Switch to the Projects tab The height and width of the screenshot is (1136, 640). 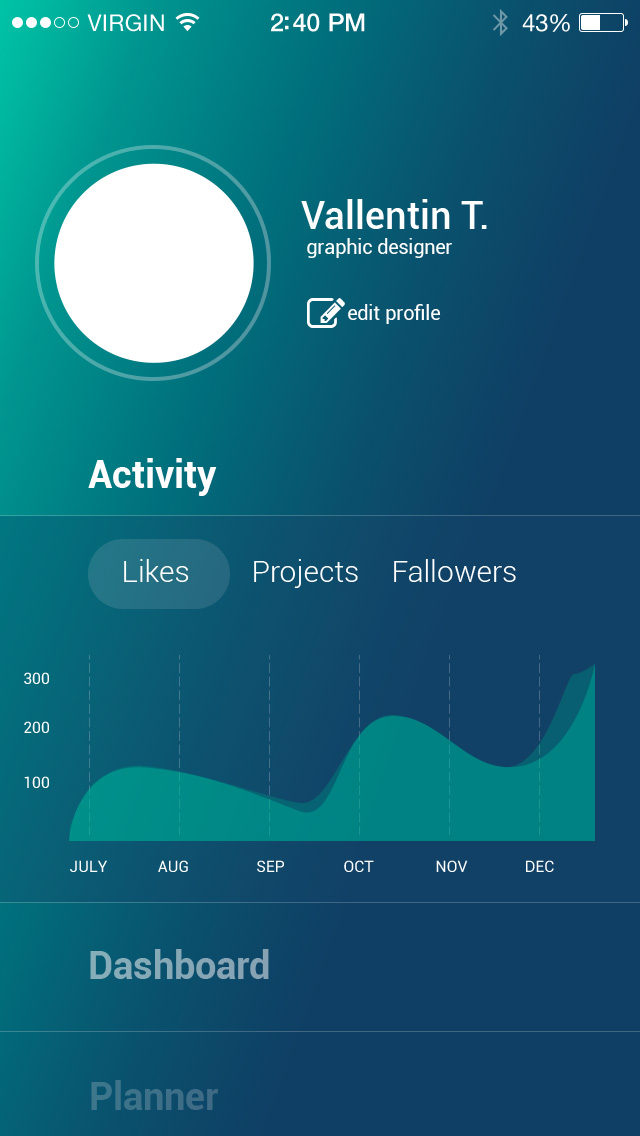[x=305, y=573]
